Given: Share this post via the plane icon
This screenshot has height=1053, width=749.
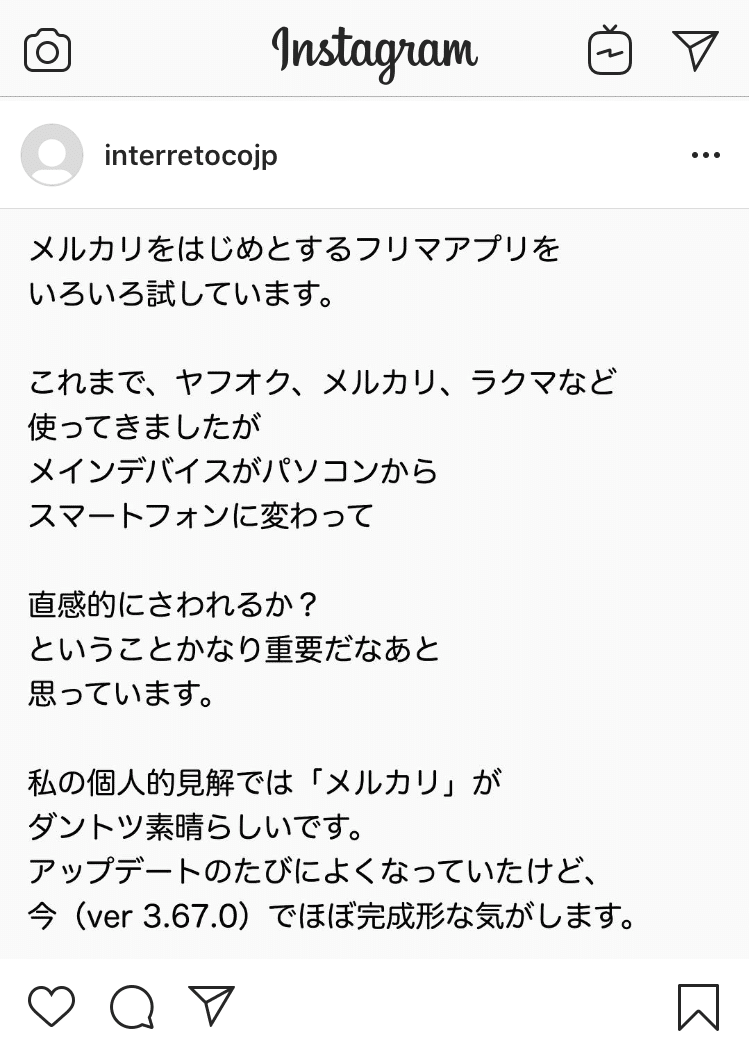Looking at the screenshot, I should click(211, 1006).
